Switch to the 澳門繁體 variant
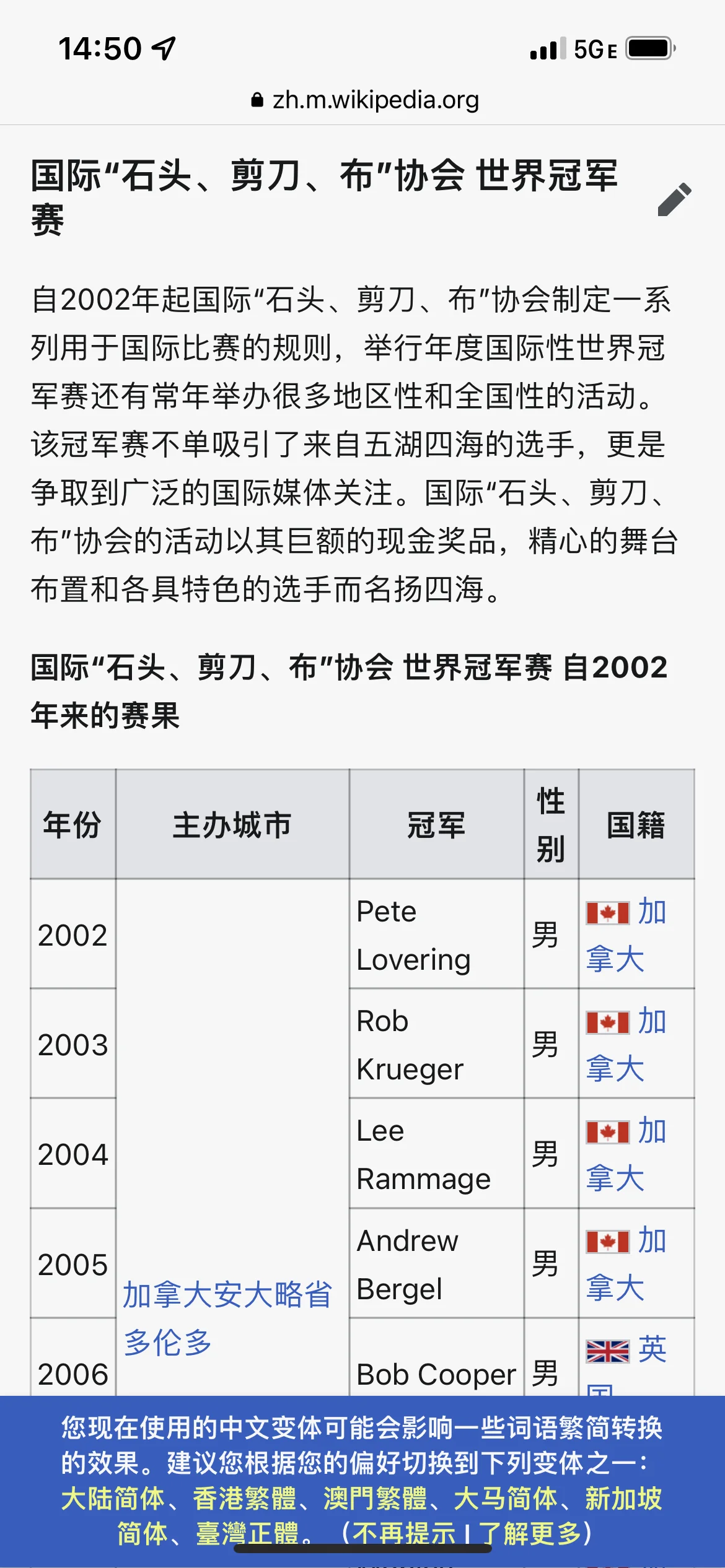The width and height of the screenshot is (725, 1568). point(376,1498)
